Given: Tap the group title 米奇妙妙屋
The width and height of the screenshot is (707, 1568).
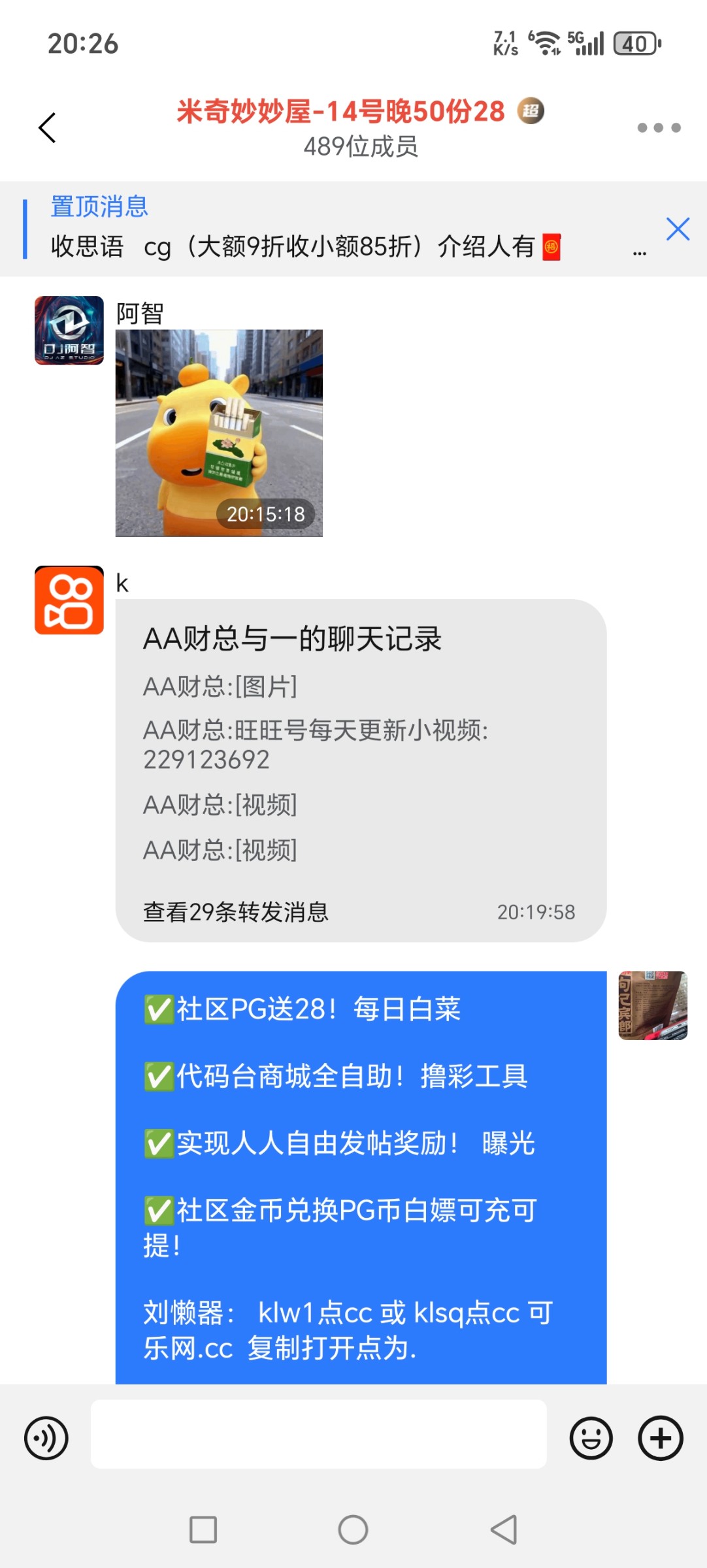Looking at the screenshot, I should (340, 111).
